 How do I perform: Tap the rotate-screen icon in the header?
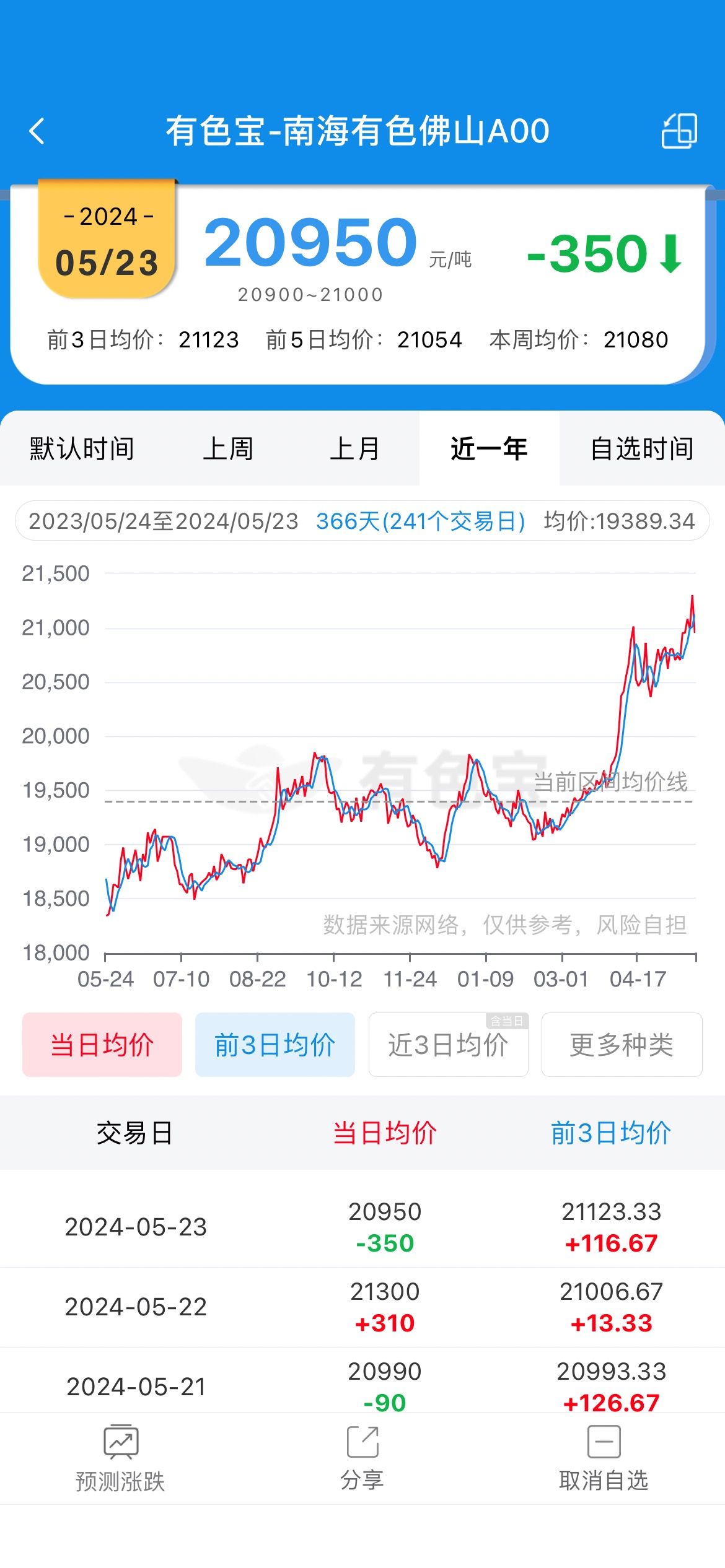pyautogui.click(x=679, y=131)
